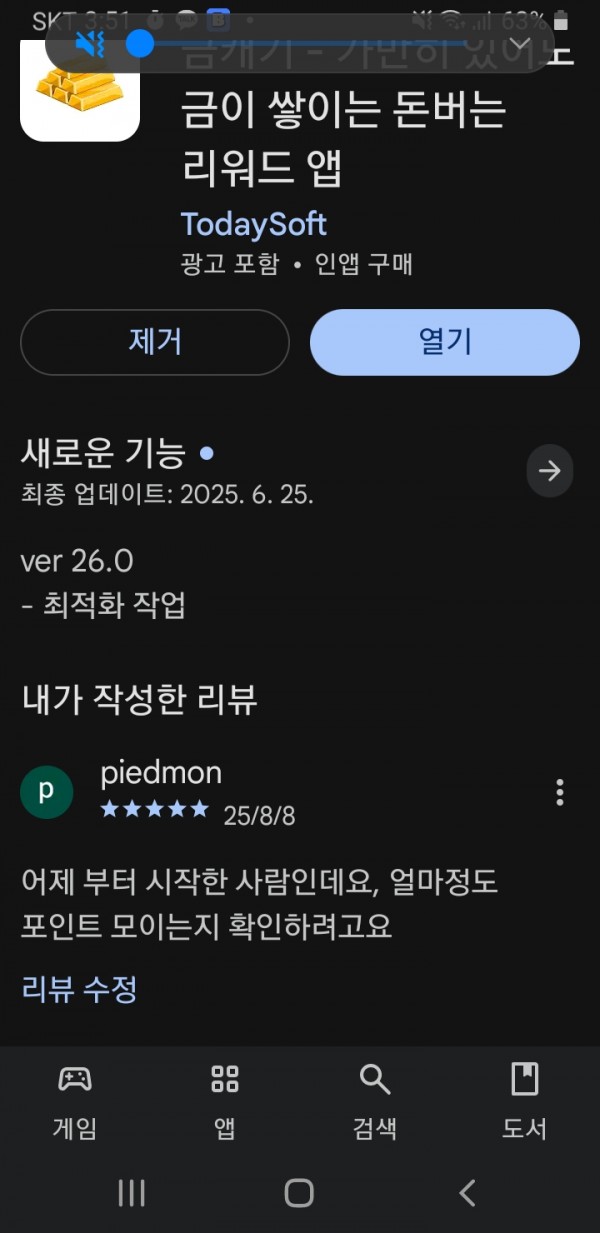Image resolution: width=600 pixels, height=1233 pixels.
Task: Open the app with 열기
Action: coord(445,342)
